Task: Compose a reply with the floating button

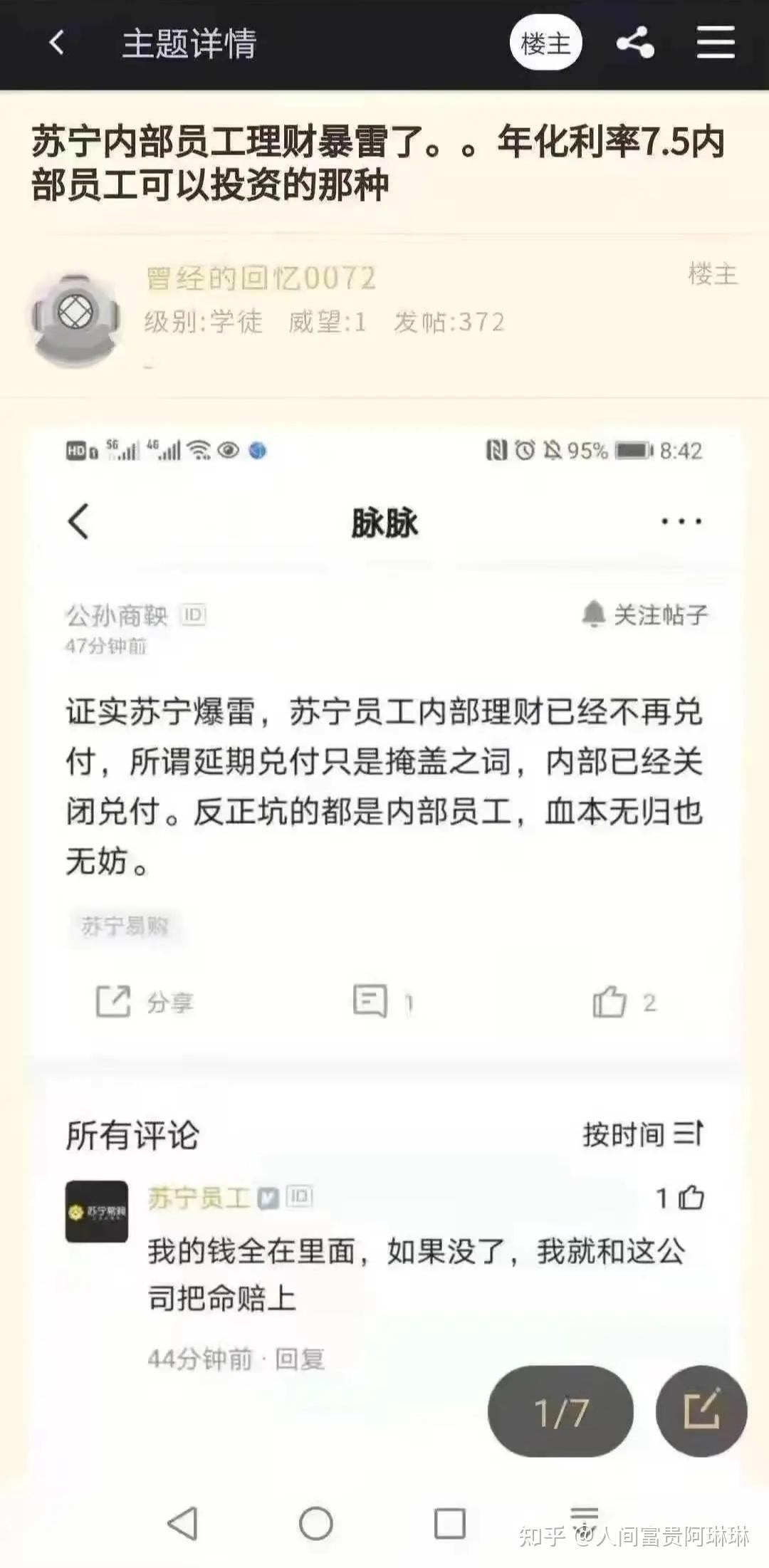Action: pos(701,1411)
